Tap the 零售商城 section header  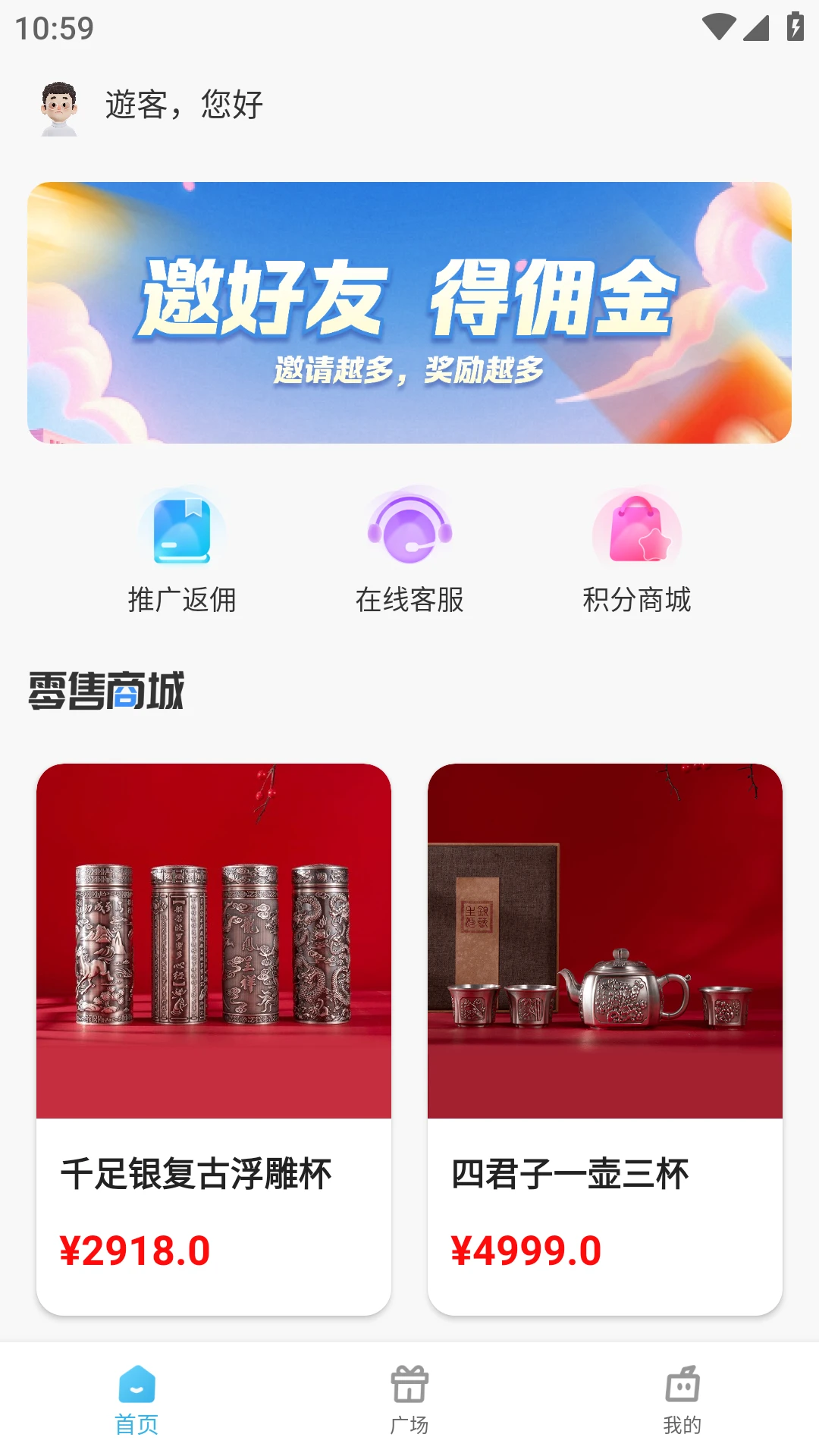point(105,689)
